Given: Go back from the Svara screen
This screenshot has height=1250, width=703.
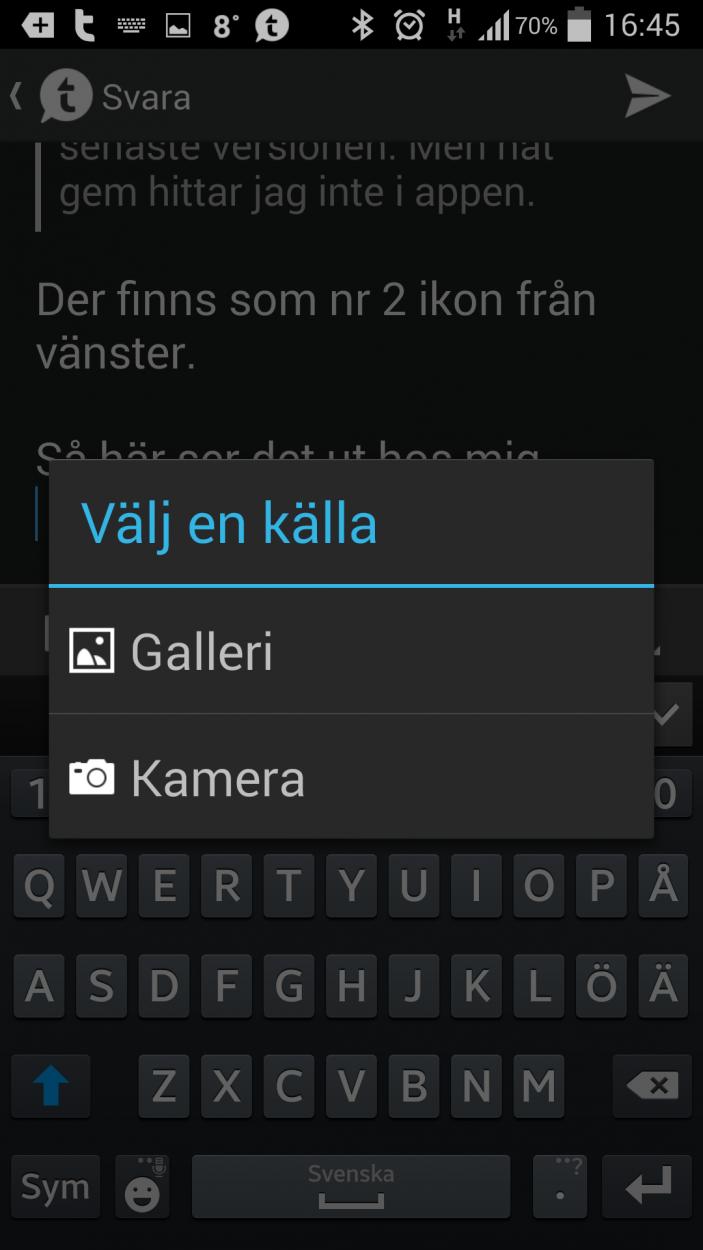Looking at the screenshot, I should point(16,97).
